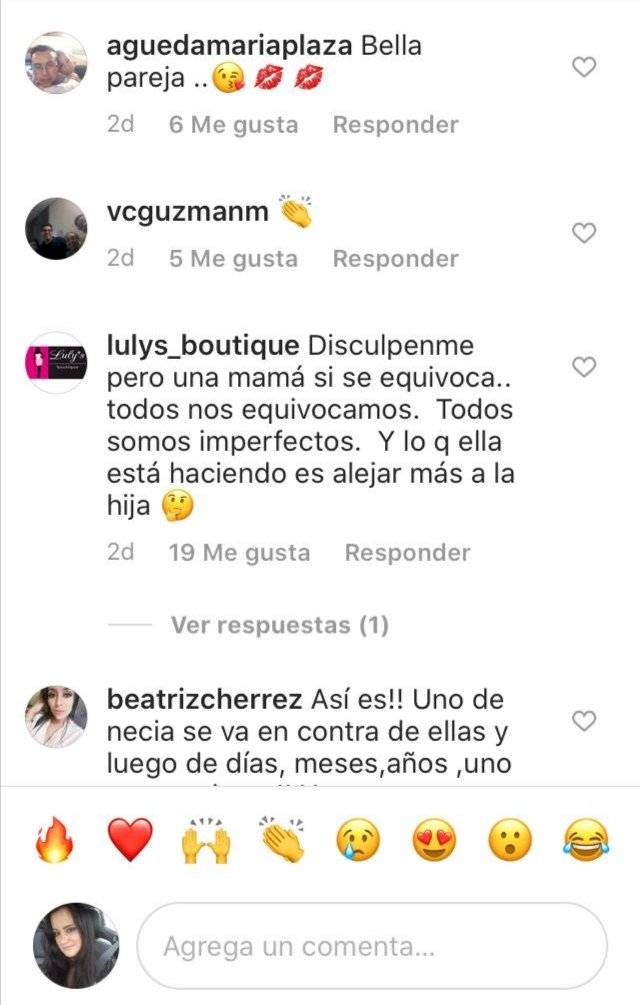
Task: Expand Ver respuestas (1)
Action: [279, 625]
